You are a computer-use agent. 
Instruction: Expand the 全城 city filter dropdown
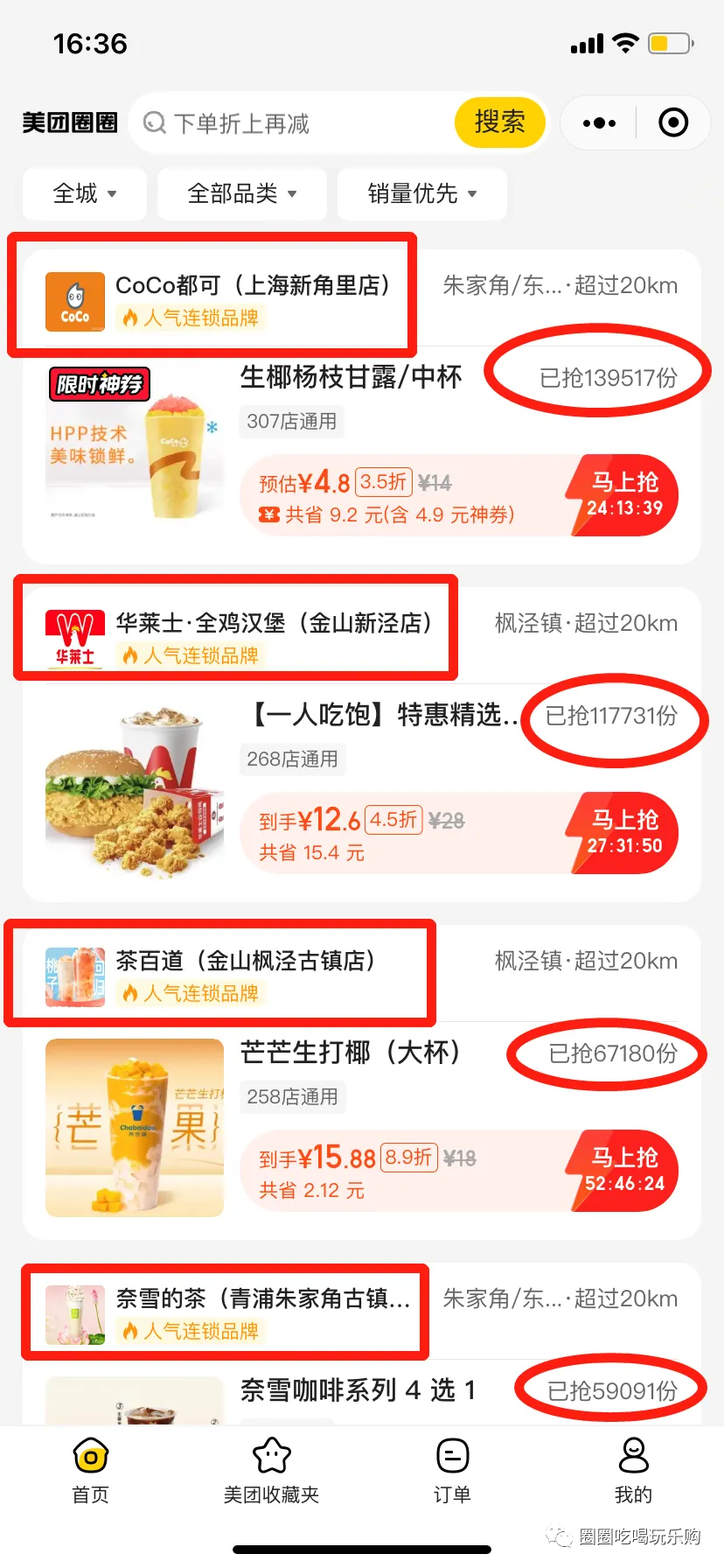pyautogui.click(x=84, y=194)
